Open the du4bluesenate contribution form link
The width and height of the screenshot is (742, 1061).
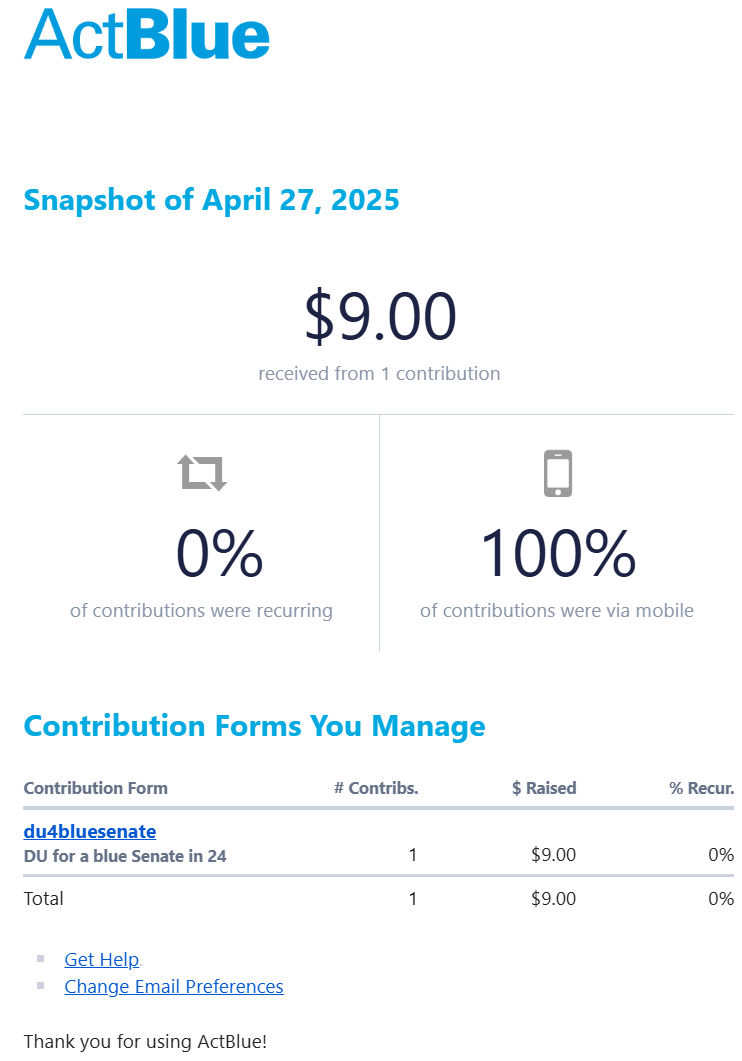90,831
